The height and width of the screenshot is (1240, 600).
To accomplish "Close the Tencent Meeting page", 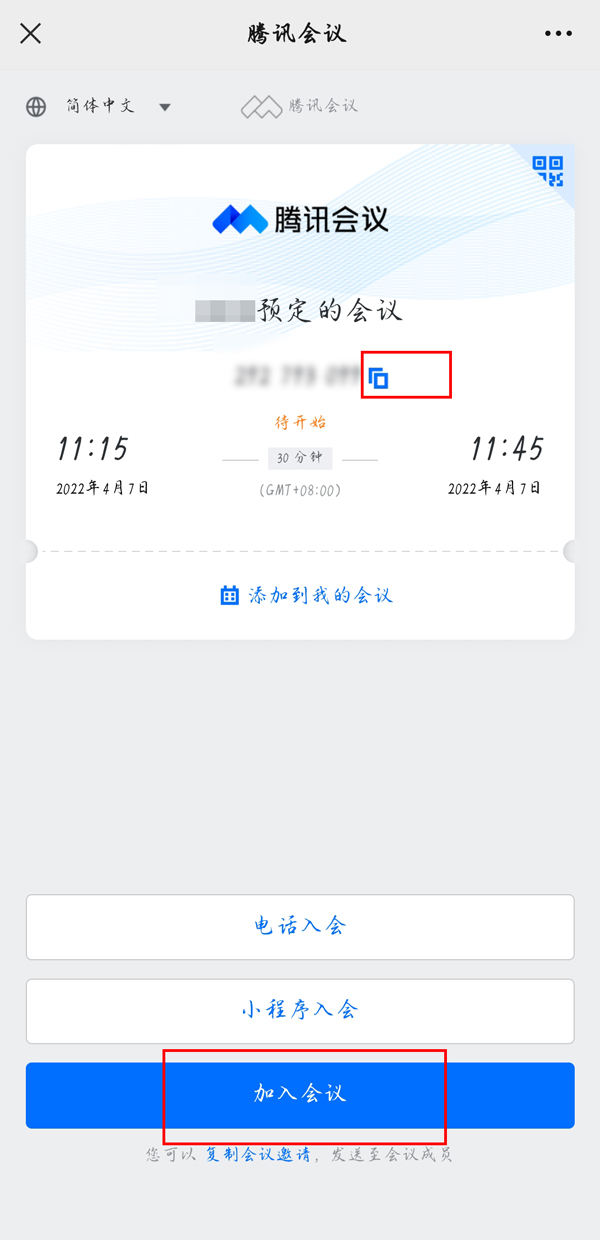I will (31, 34).
